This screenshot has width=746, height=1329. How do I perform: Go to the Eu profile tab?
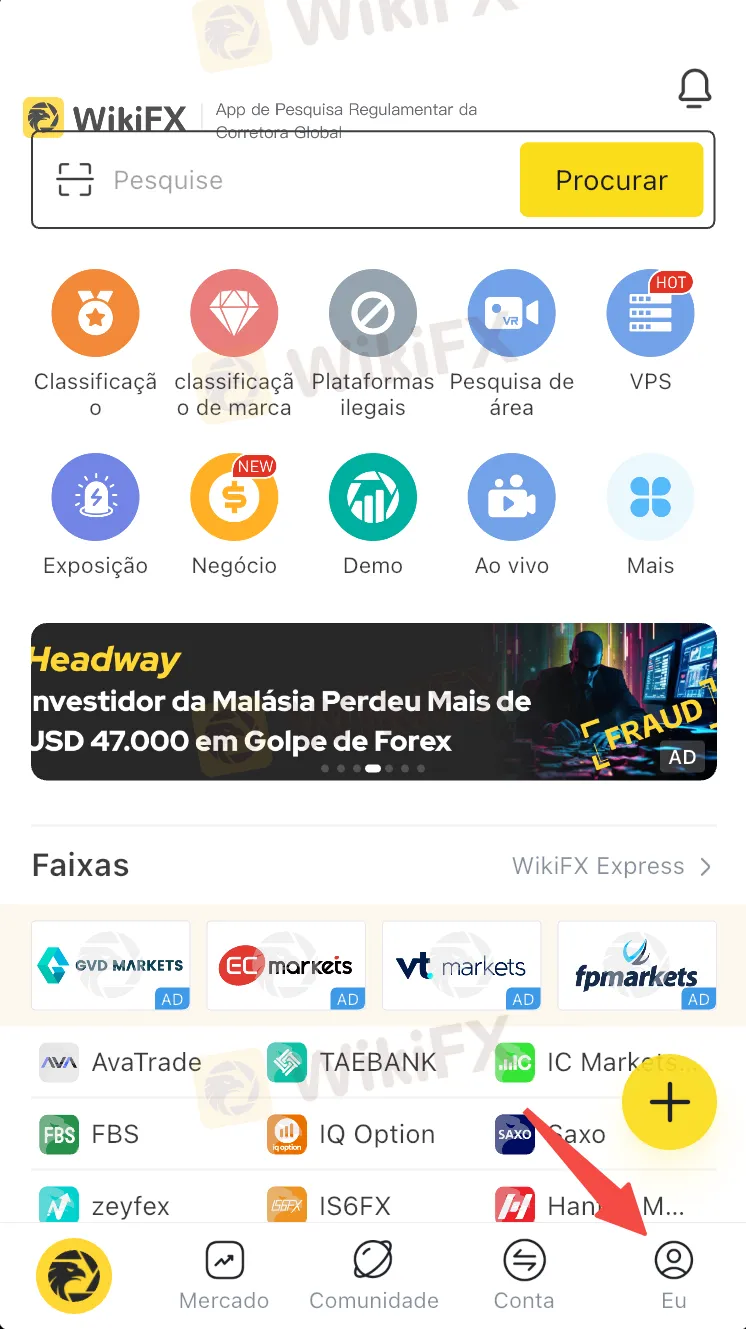673,1275
